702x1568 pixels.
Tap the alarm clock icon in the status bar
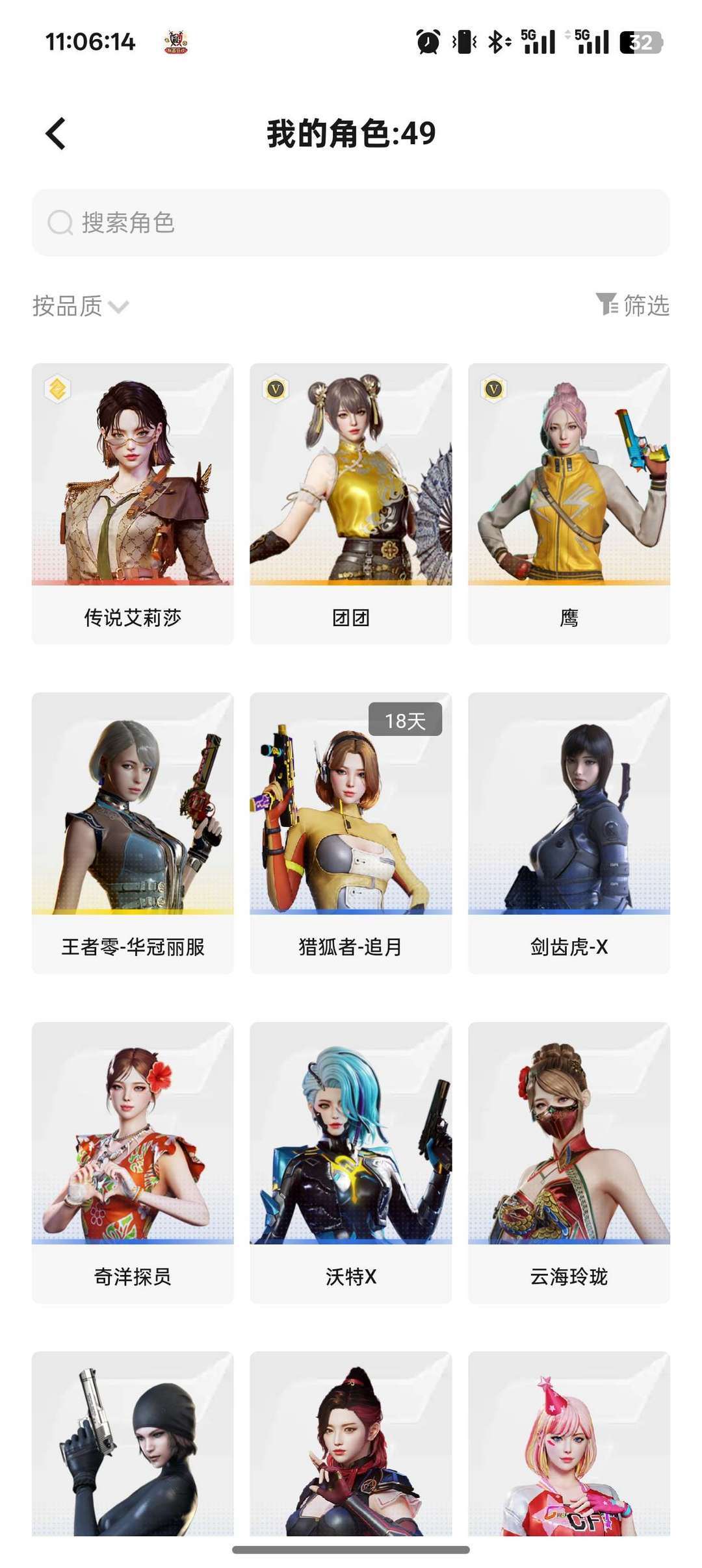coord(427,40)
